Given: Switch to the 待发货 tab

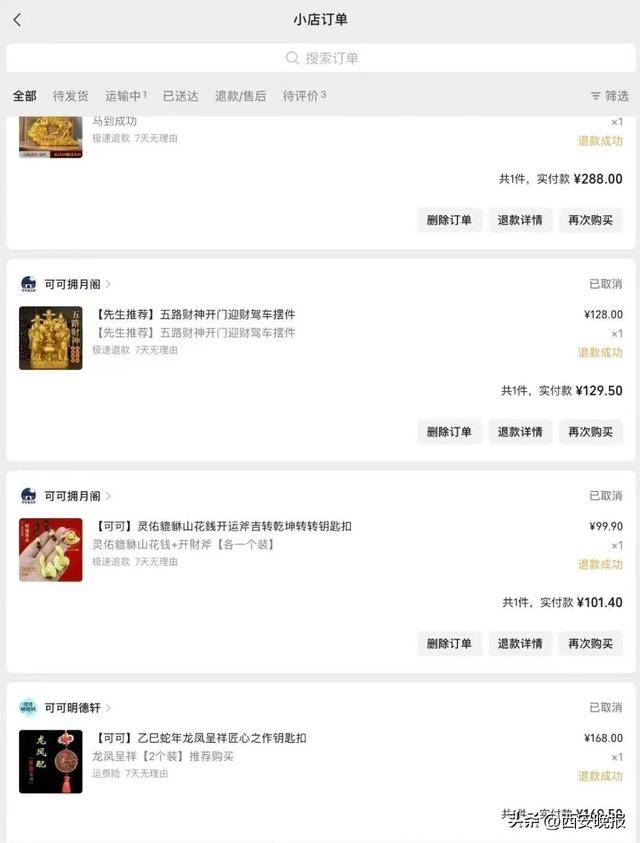Looking at the screenshot, I should click(70, 96).
